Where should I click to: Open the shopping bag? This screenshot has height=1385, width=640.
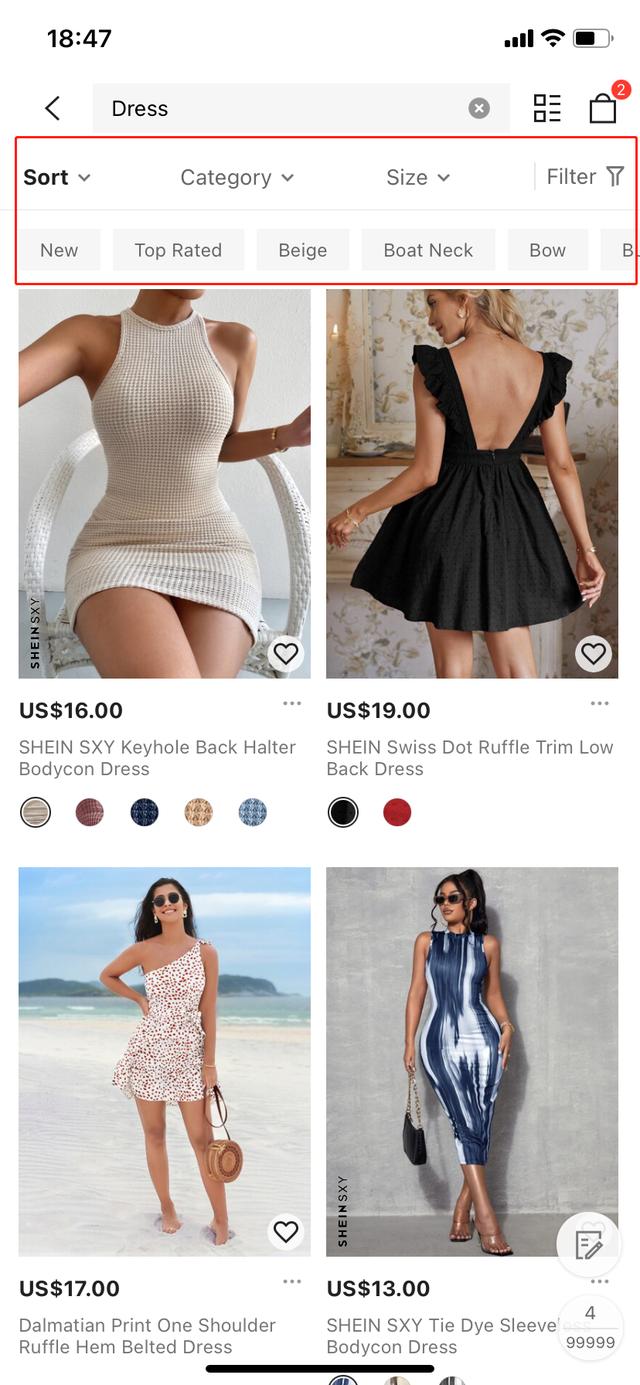[x=603, y=108]
